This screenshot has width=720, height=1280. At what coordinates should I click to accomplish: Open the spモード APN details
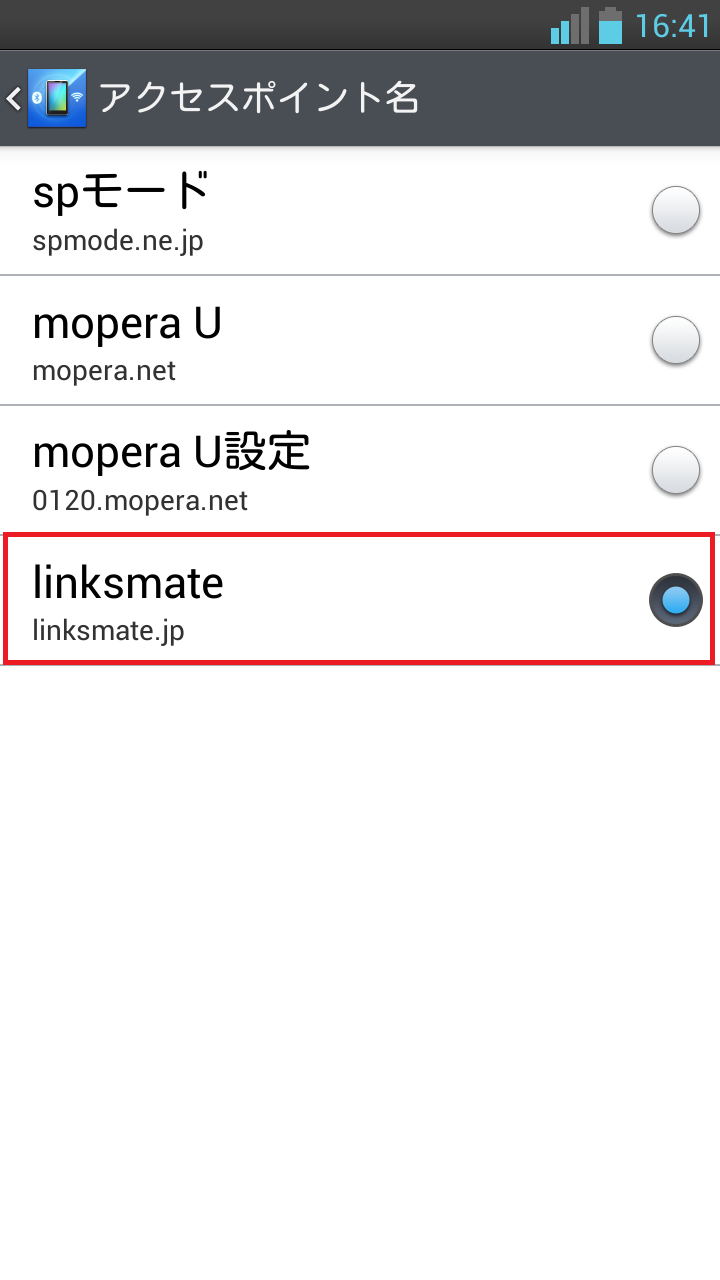click(300, 211)
